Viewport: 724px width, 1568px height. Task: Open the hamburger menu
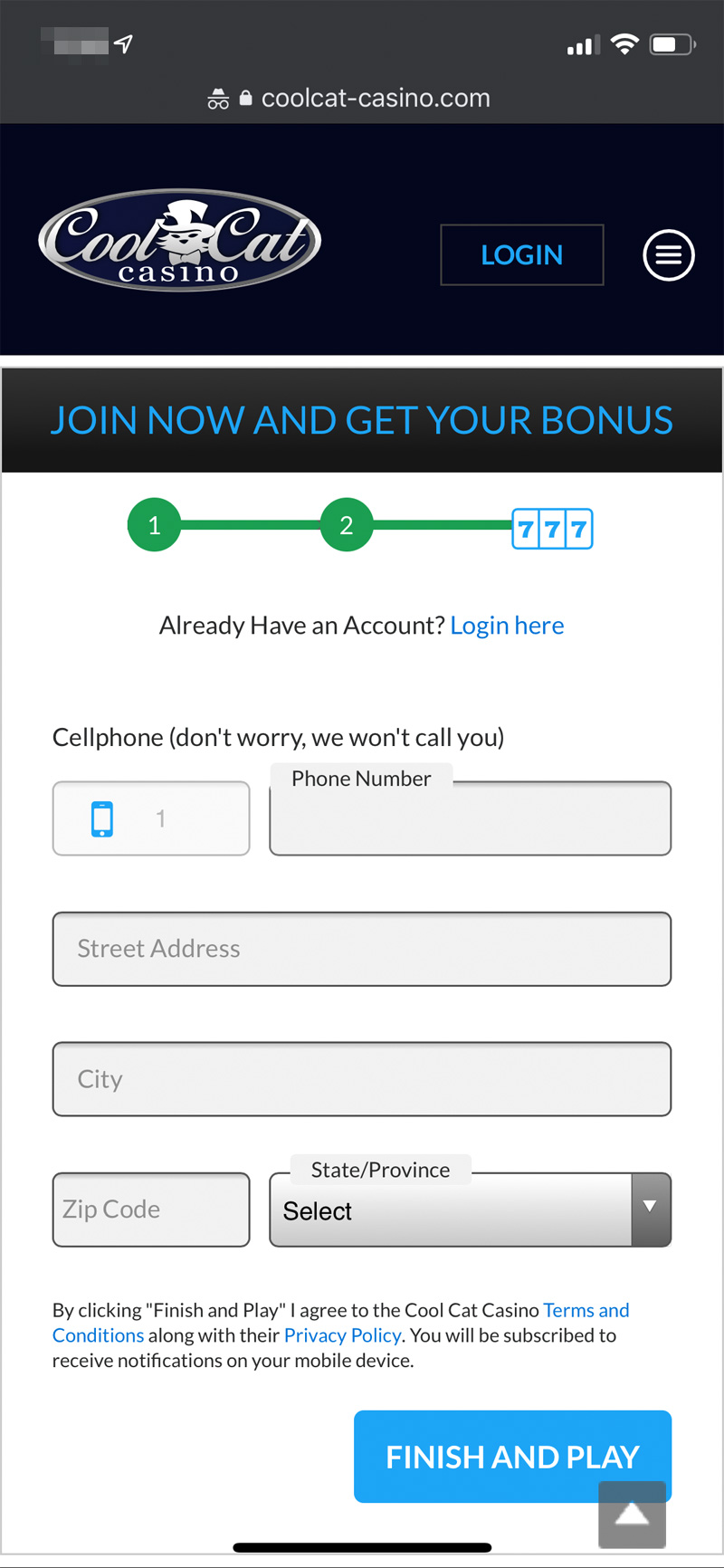point(669,255)
